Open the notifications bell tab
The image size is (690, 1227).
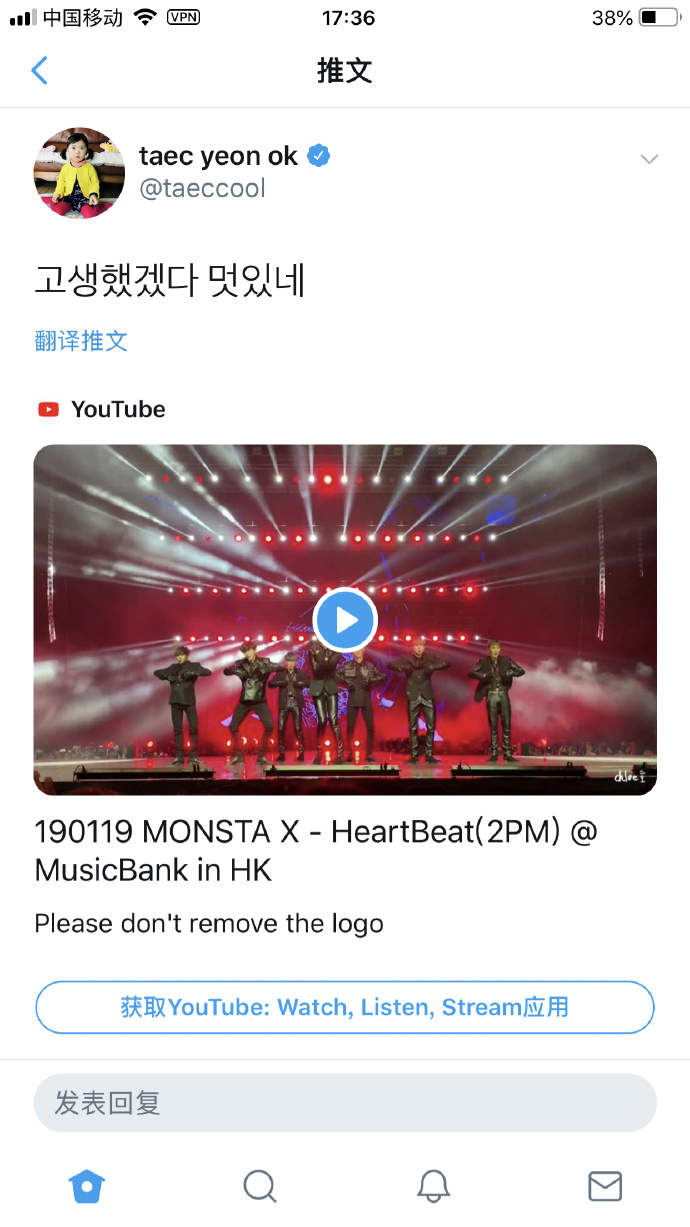(x=432, y=1187)
